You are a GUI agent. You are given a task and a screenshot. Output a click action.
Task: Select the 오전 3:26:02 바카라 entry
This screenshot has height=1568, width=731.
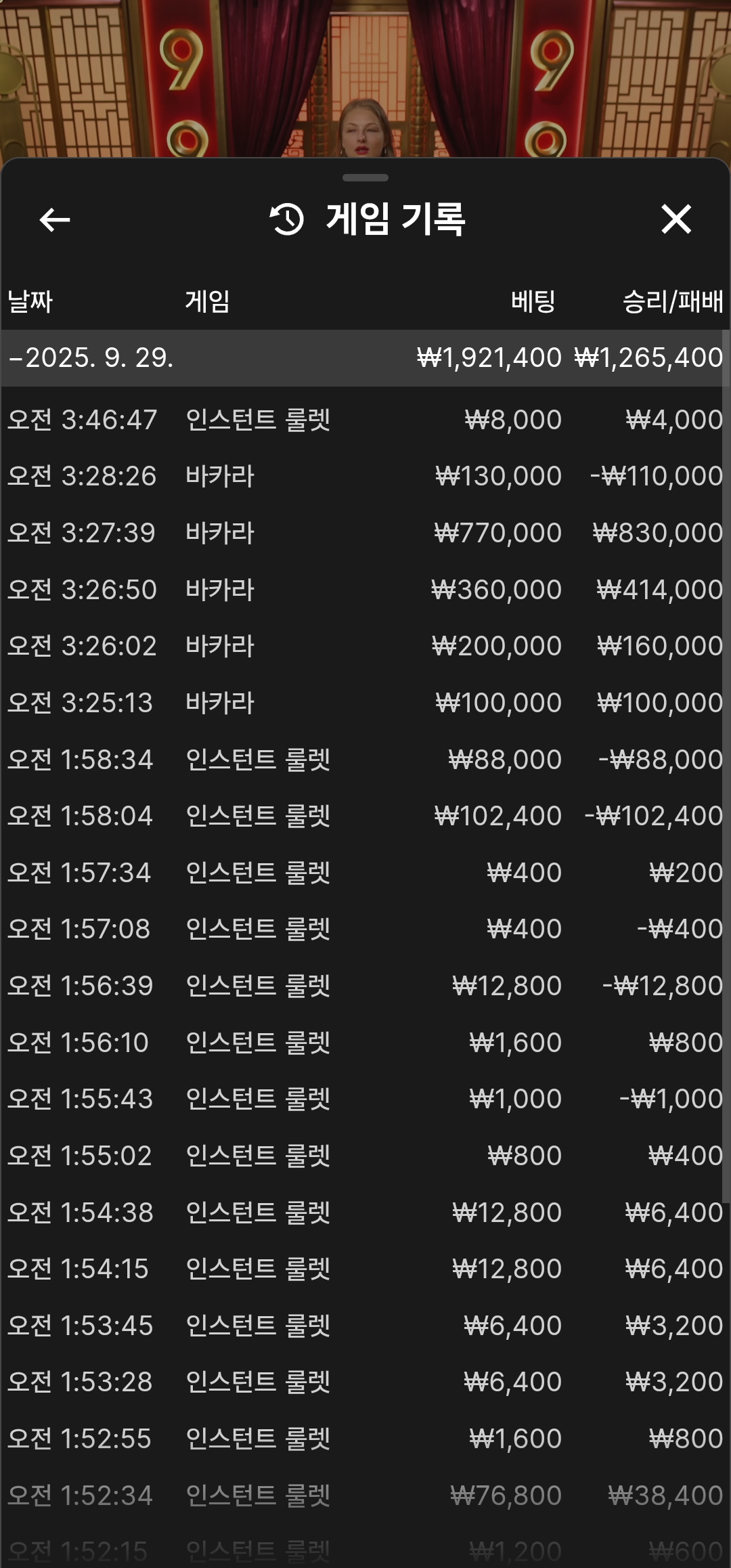pyautogui.click(x=365, y=646)
